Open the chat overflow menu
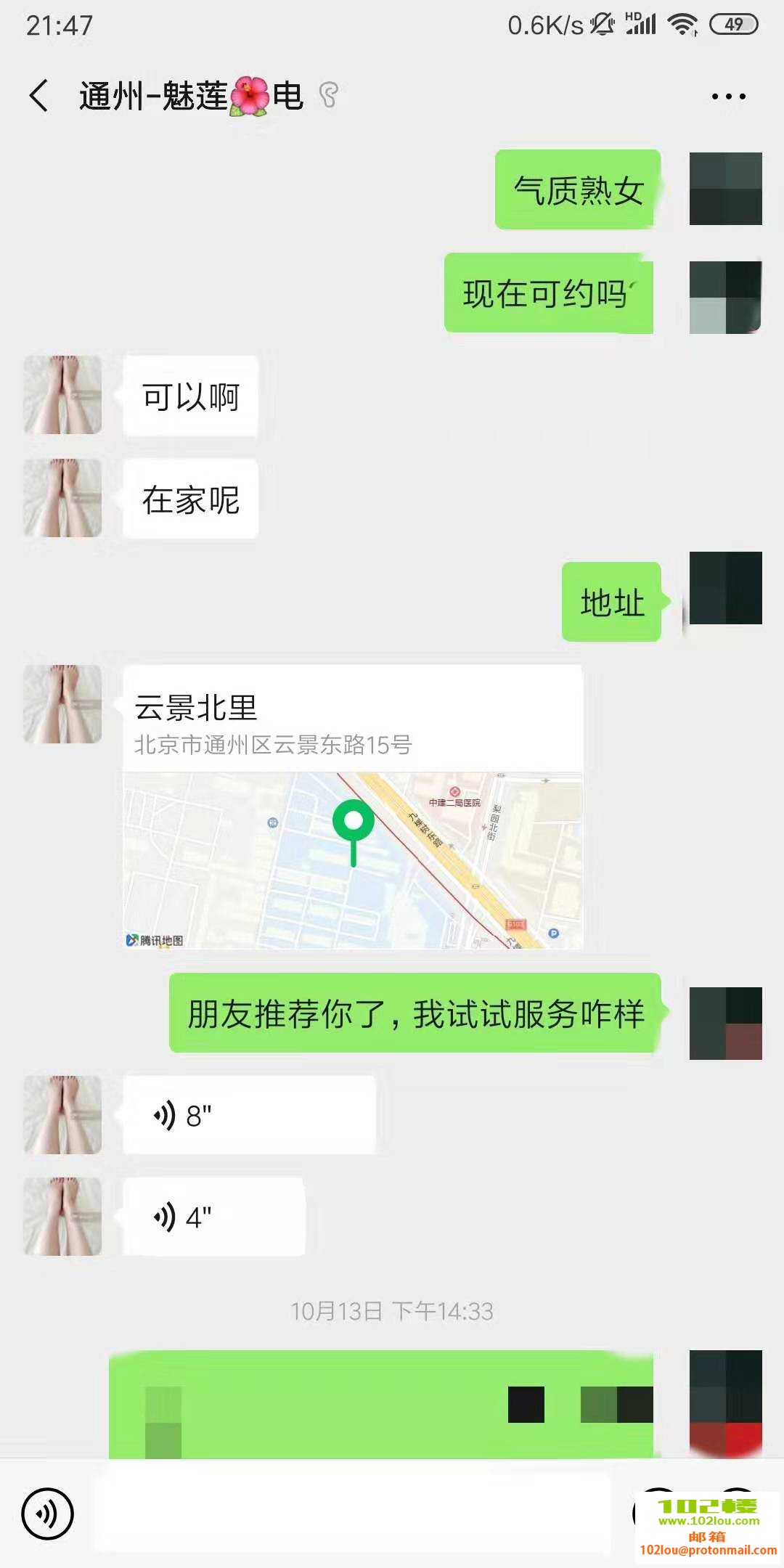This screenshot has height=1568, width=784. click(728, 97)
